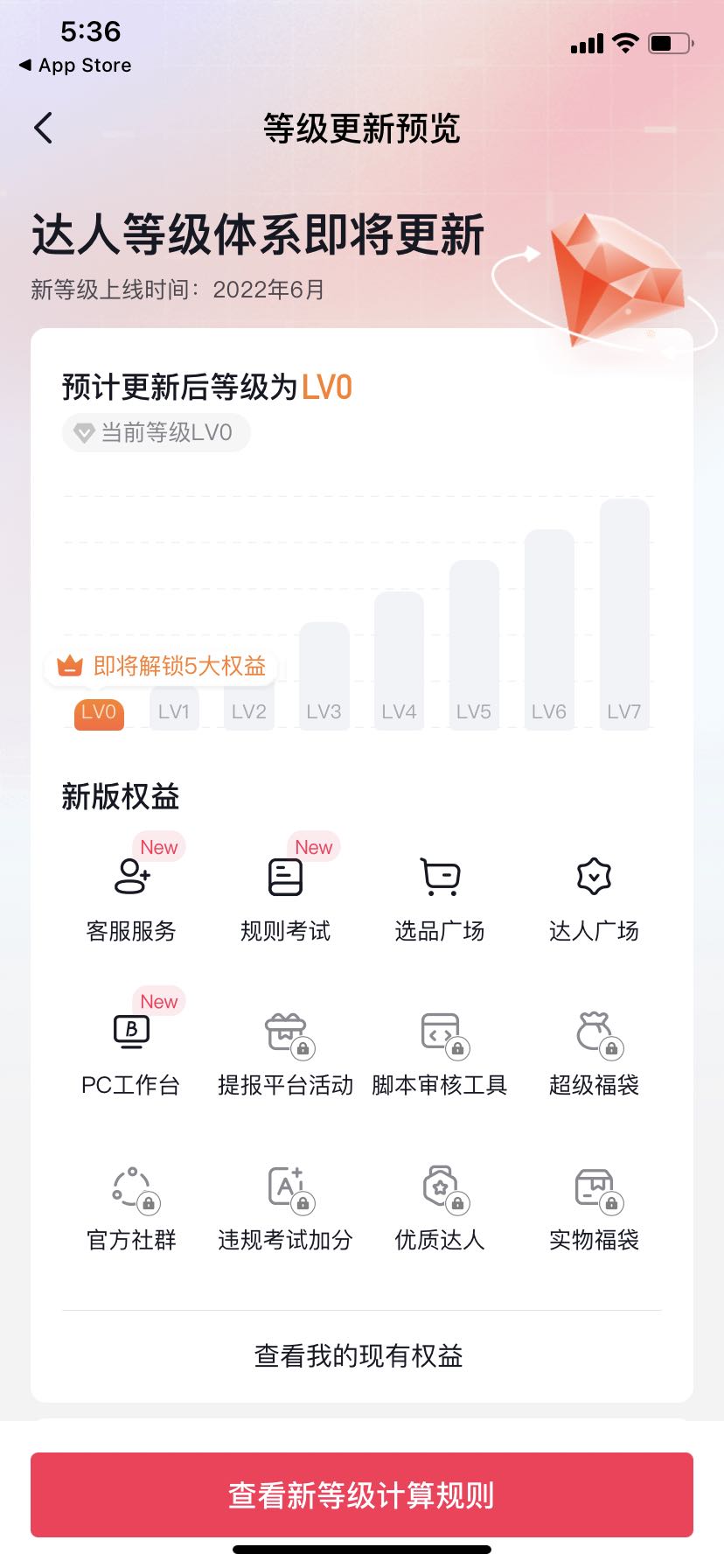Select the LV0 level bar
The width and height of the screenshot is (724, 1568).
[x=99, y=712]
